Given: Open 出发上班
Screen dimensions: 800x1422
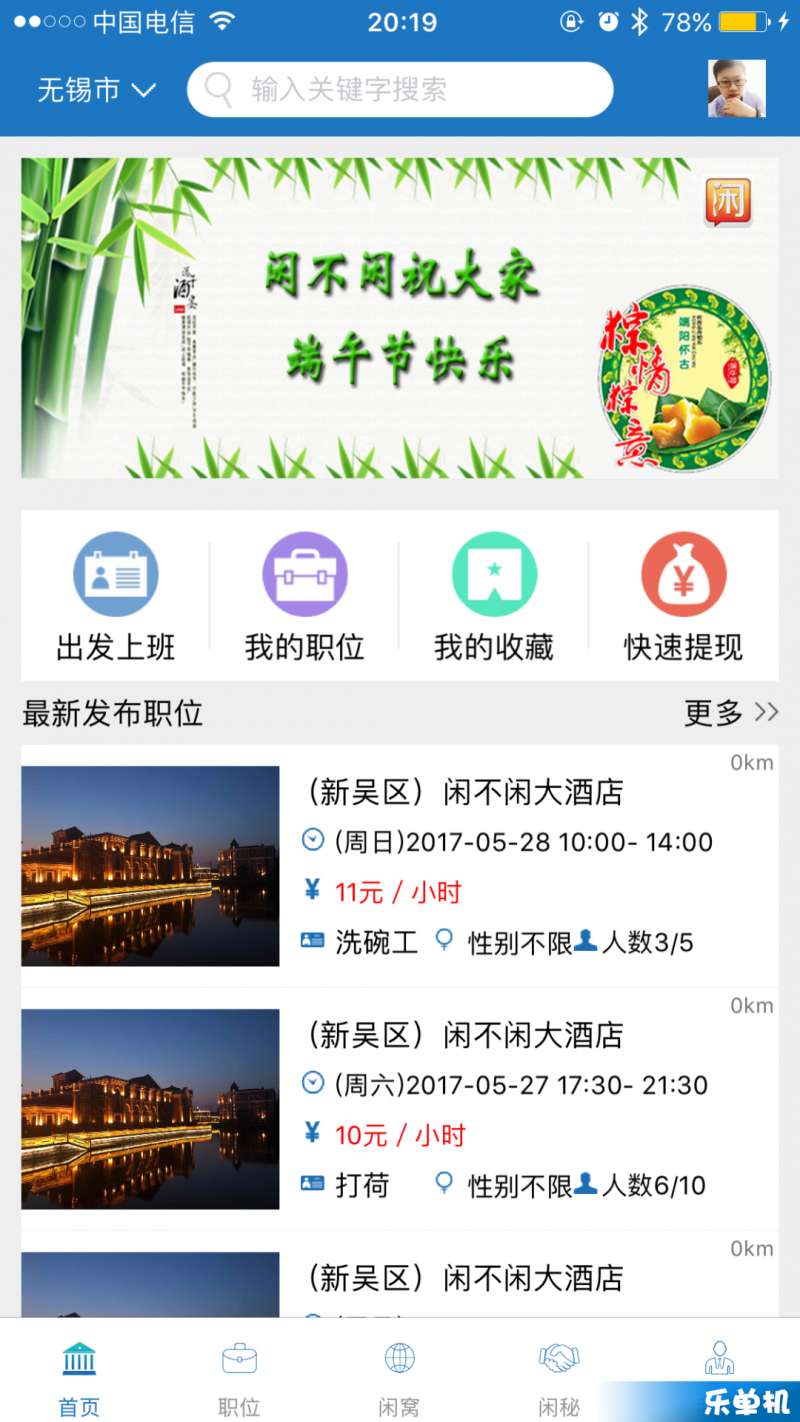Looking at the screenshot, I should (x=115, y=597).
